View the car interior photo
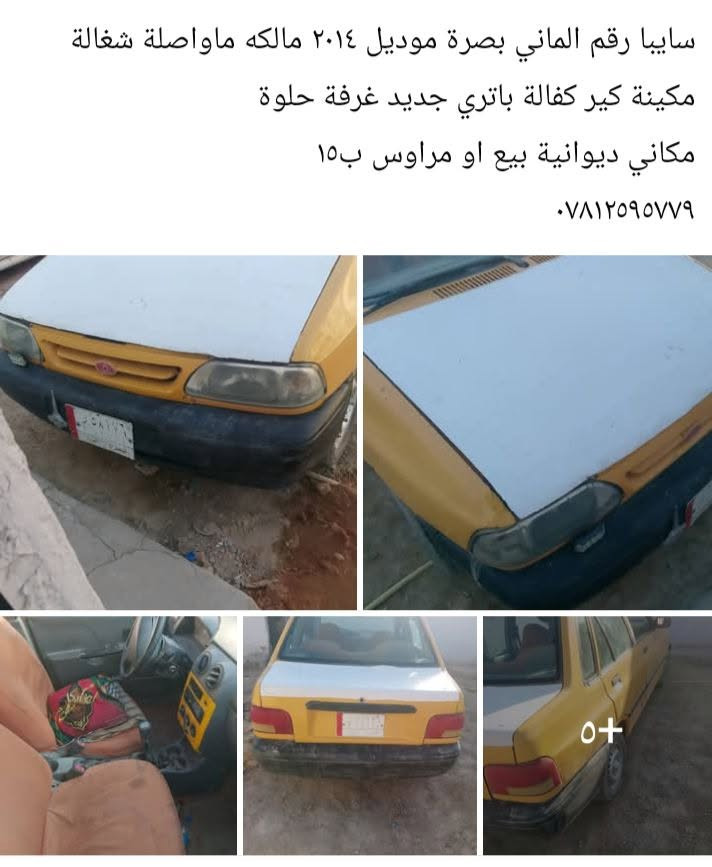 click(x=118, y=735)
